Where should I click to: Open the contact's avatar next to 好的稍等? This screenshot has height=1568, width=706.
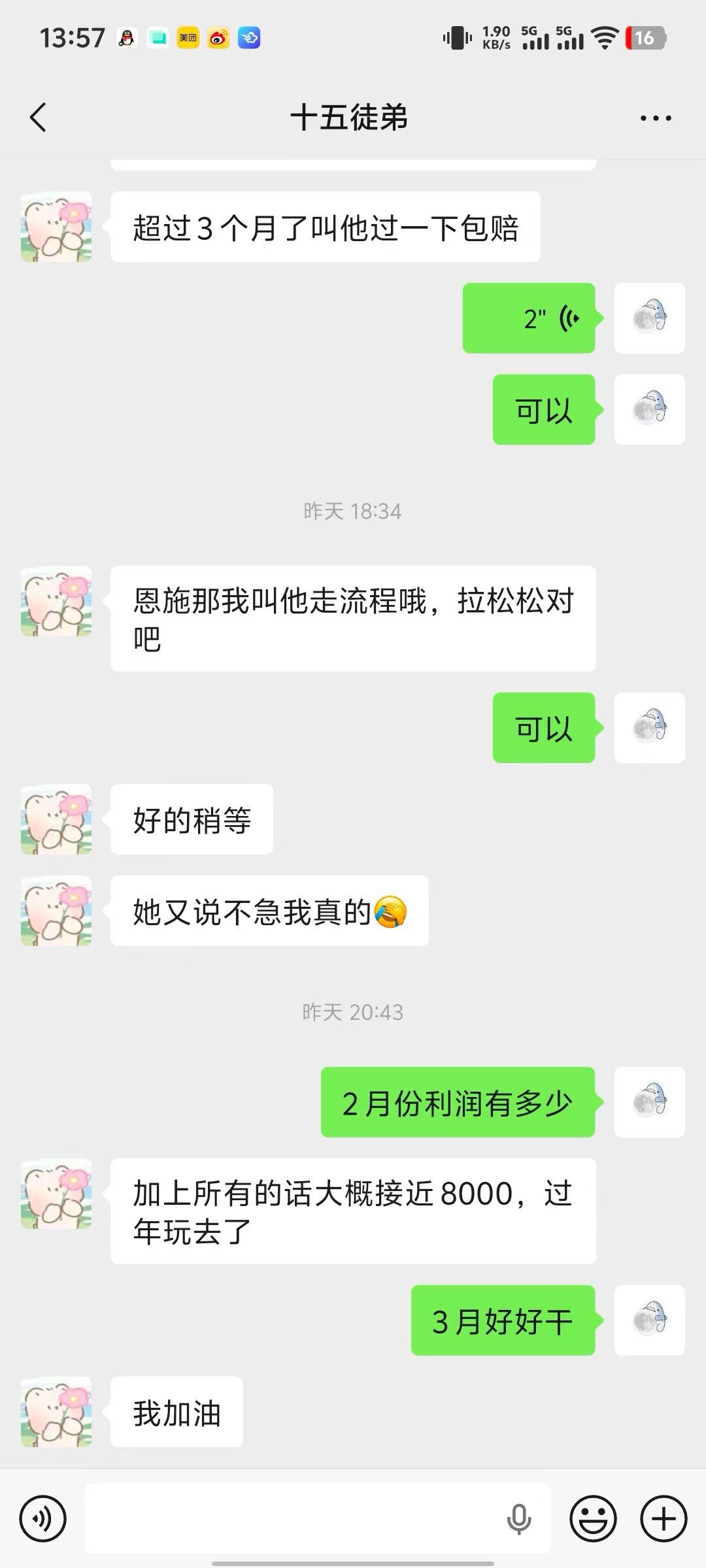click(x=56, y=820)
